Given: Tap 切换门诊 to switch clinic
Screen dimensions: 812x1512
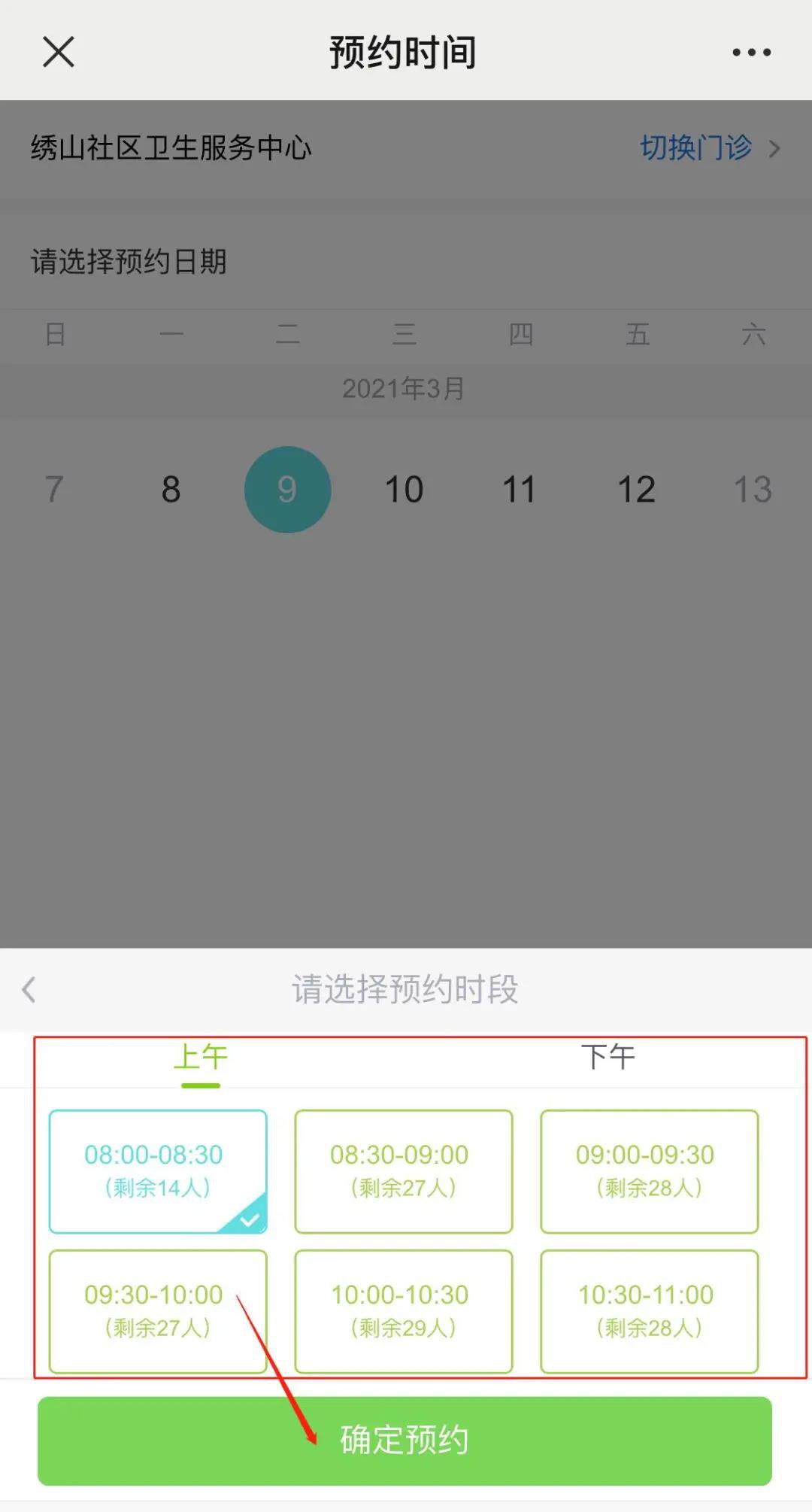Looking at the screenshot, I should pos(709,147).
